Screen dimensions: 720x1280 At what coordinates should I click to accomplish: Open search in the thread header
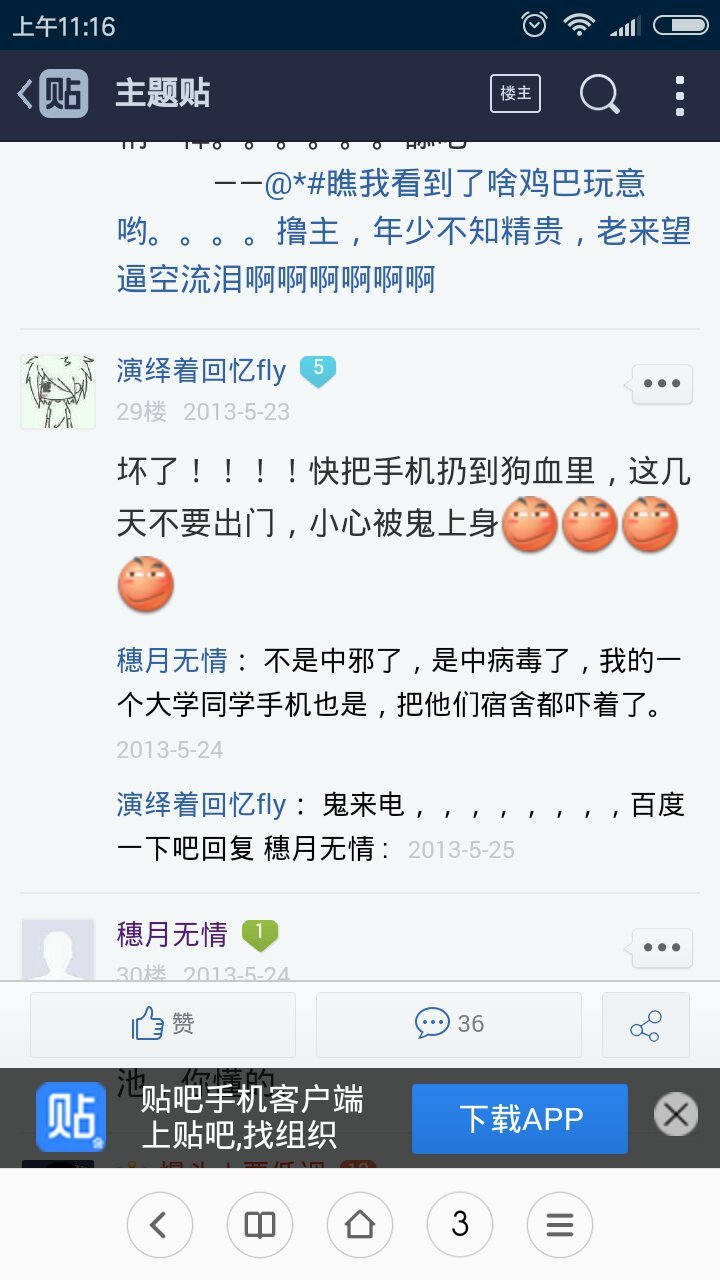599,95
